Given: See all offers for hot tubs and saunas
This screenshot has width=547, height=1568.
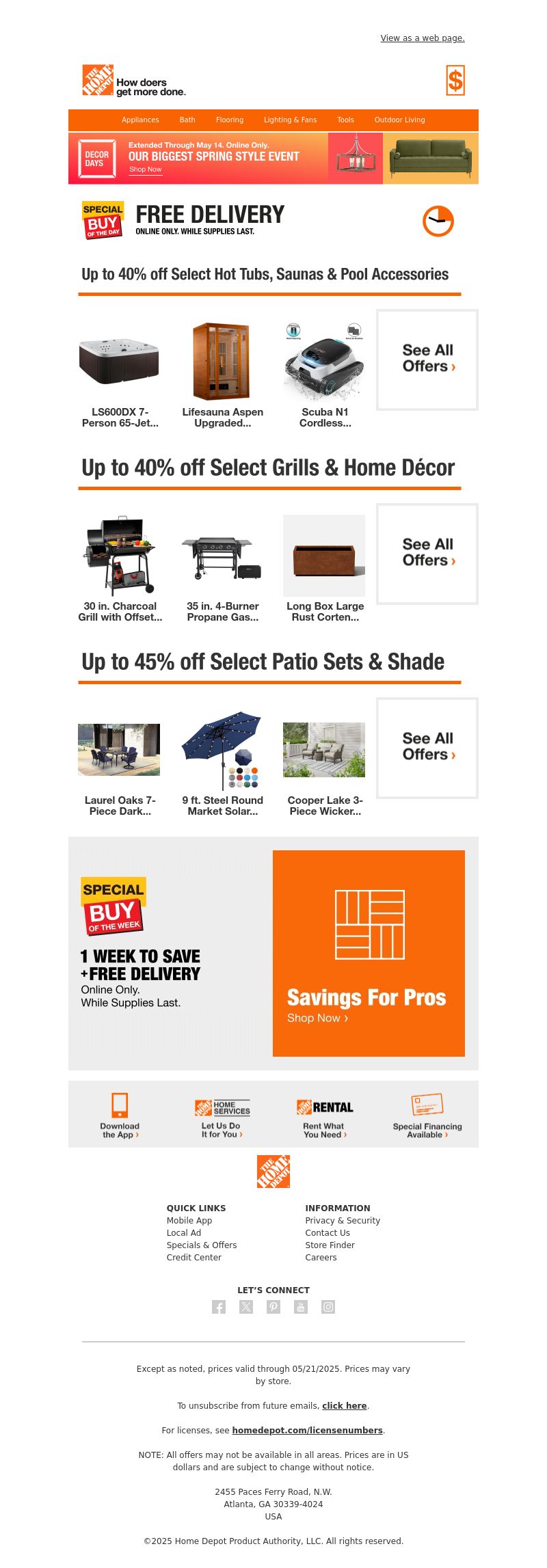Looking at the screenshot, I should point(427,360).
